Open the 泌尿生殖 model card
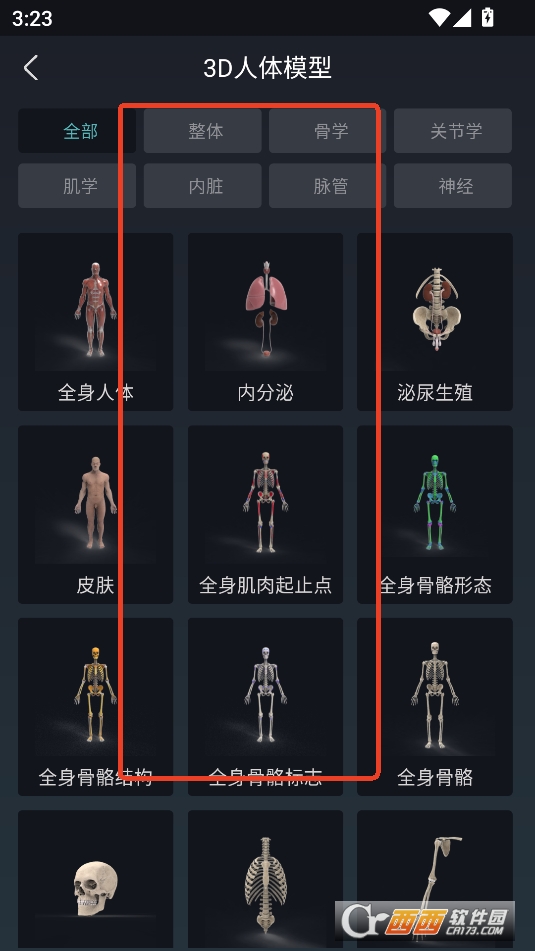This screenshot has height=951, width=535. point(435,322)
